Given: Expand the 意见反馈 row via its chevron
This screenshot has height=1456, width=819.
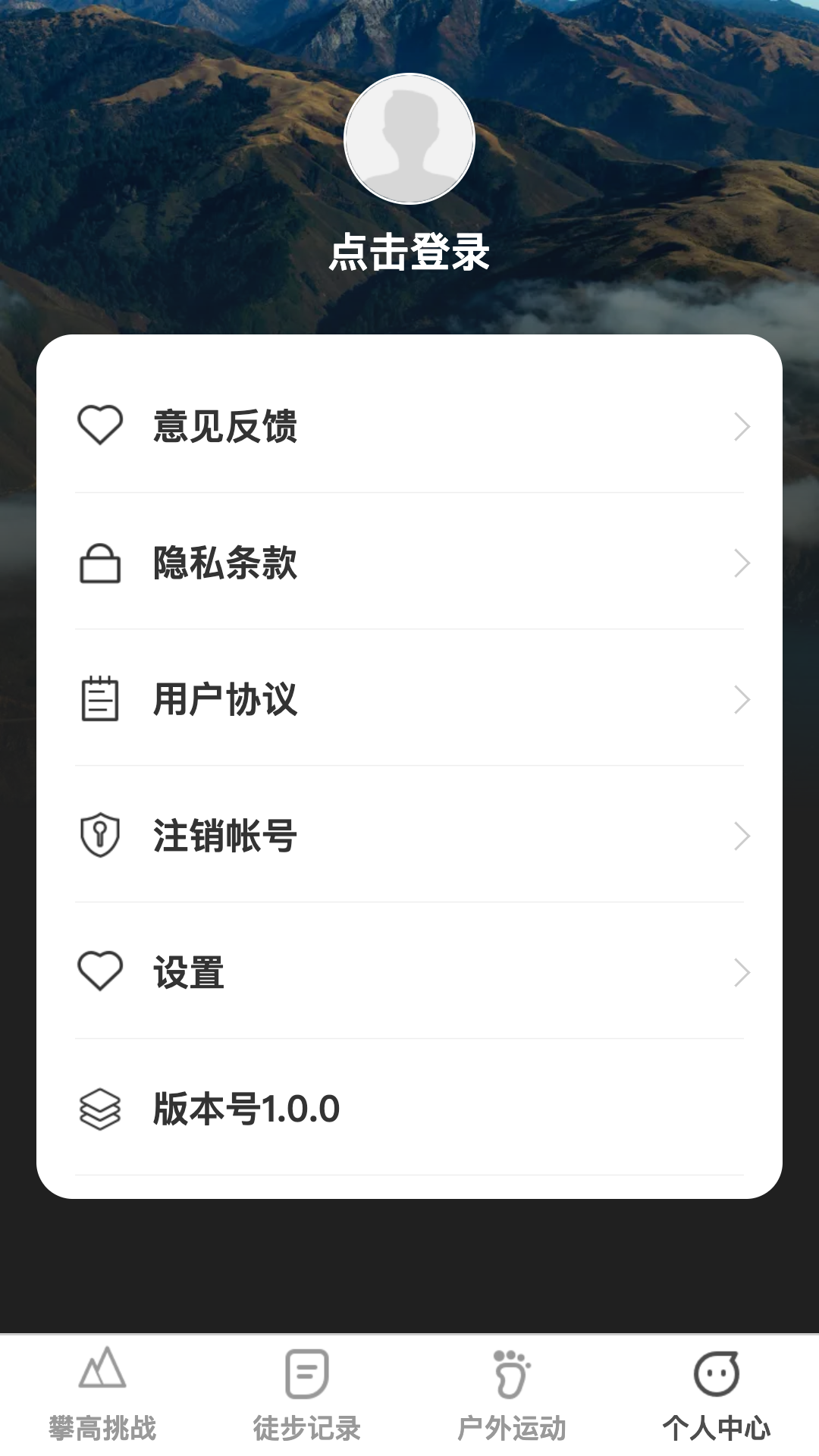Looking at the screenshot, I should click(x=742, y=427).
